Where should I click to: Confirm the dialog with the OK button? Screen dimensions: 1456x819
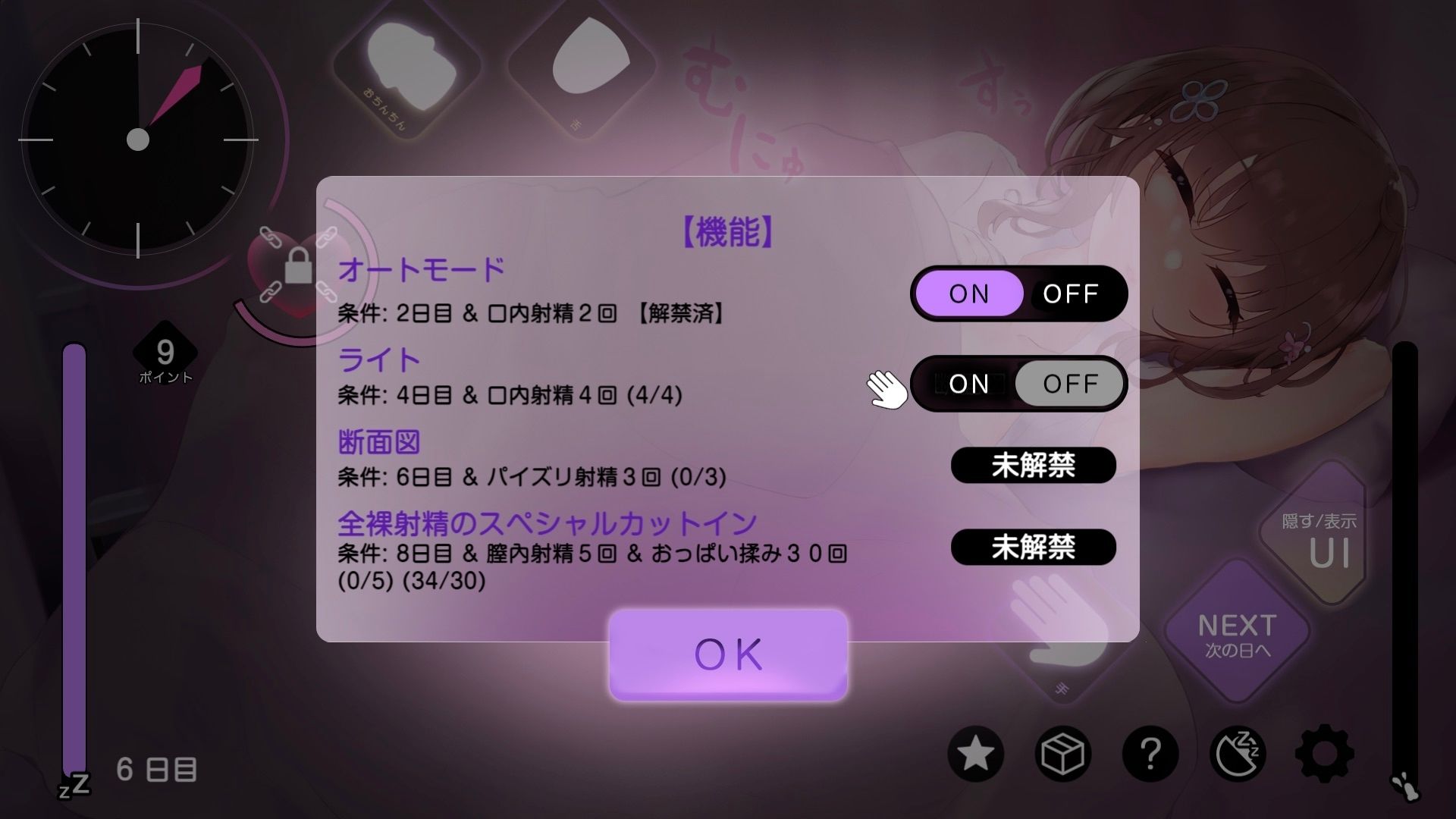coord(728,655)
